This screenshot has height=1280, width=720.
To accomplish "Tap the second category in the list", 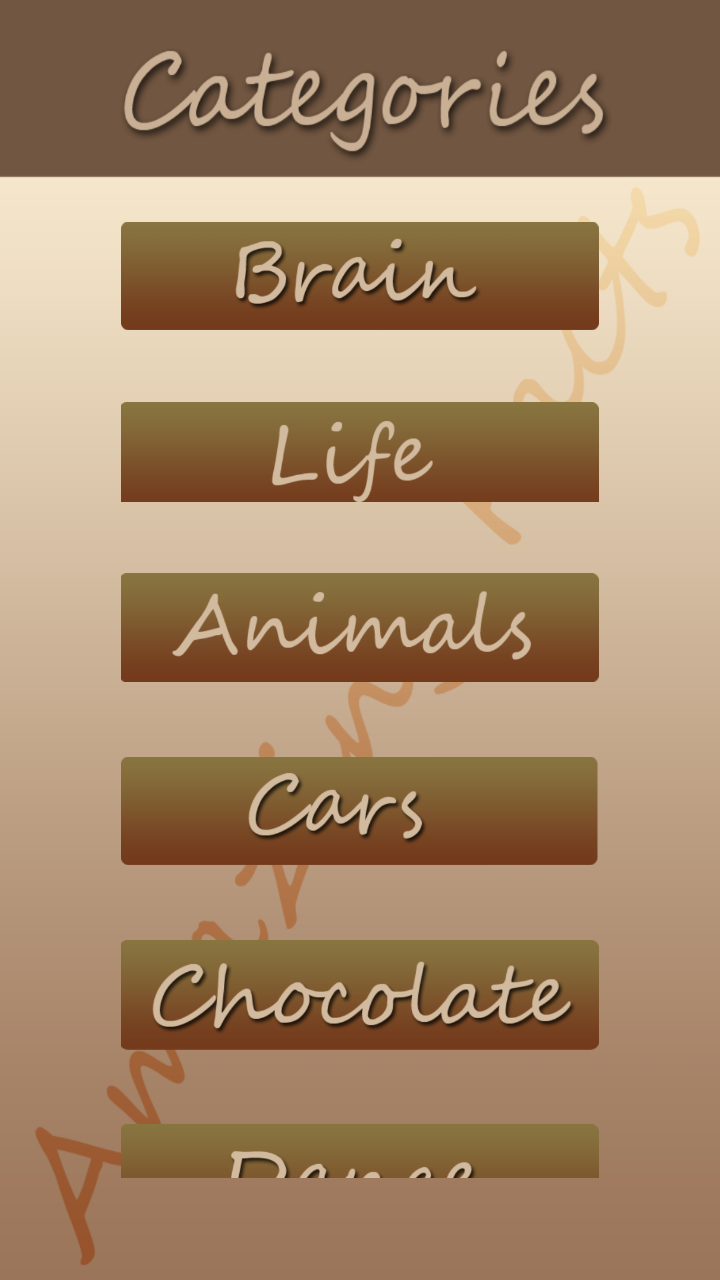I will click(x=360, y=451).
